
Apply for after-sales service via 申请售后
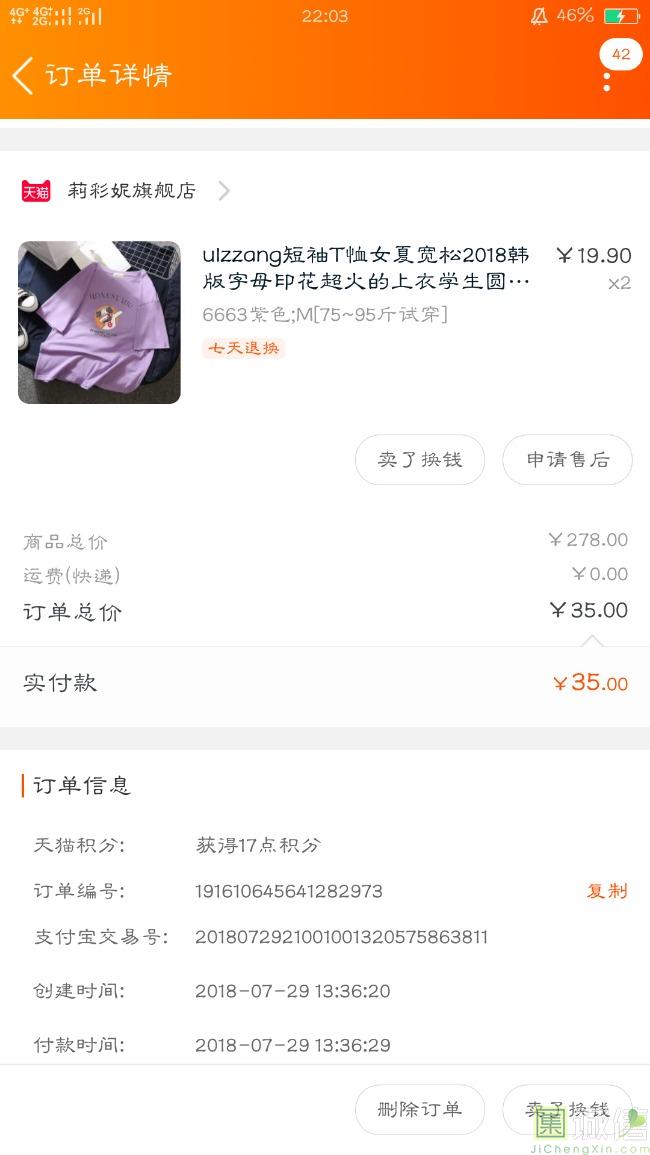(567, 460)
